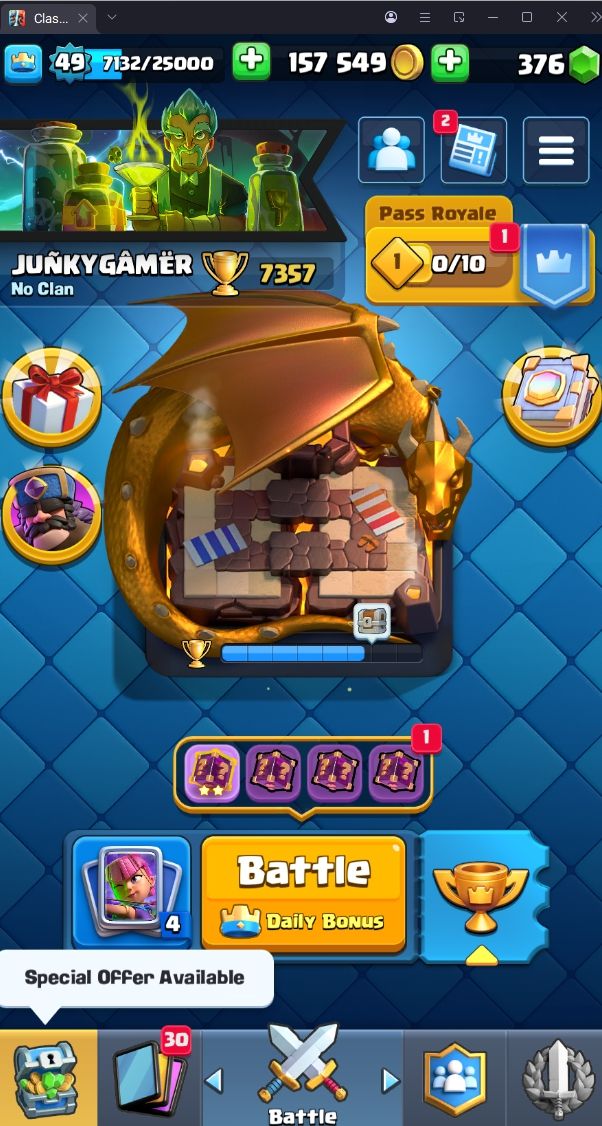Open the purple character event icon
This screenshot has height=1126, width=602.
[51, 512]
